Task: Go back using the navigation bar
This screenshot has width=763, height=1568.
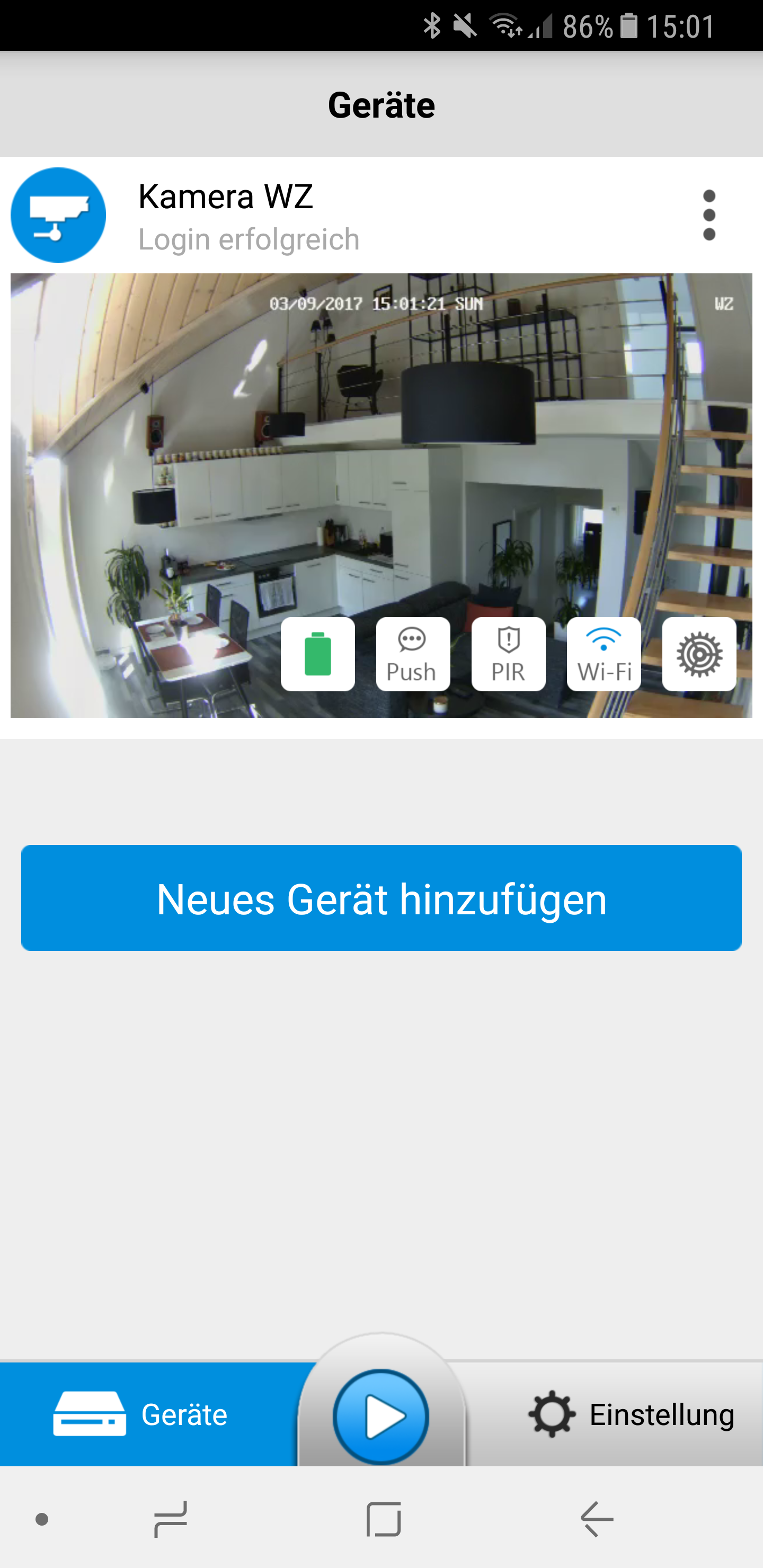Action: pos(596,1519)
